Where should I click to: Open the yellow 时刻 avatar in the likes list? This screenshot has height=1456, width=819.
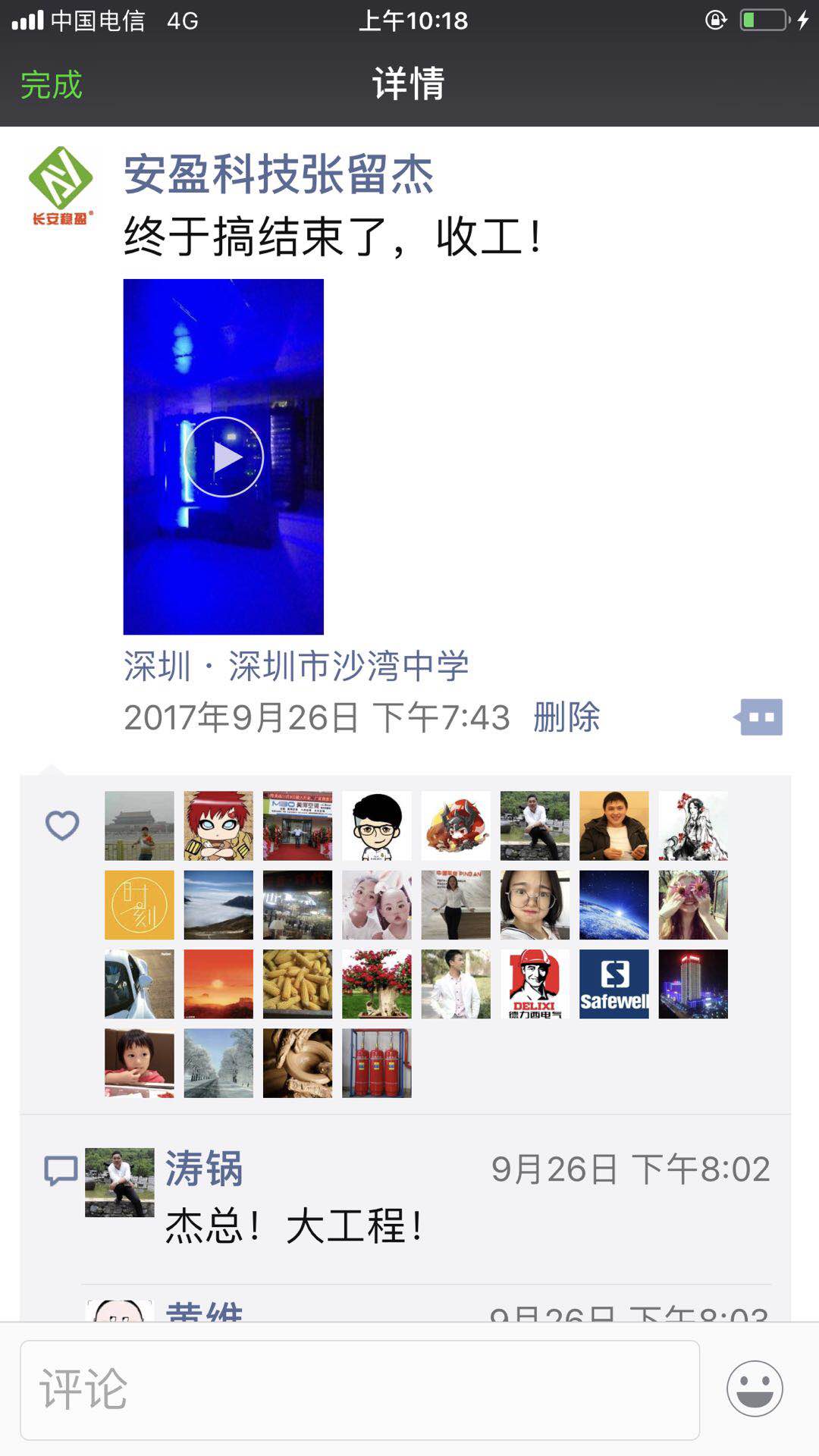pos(140,905)
